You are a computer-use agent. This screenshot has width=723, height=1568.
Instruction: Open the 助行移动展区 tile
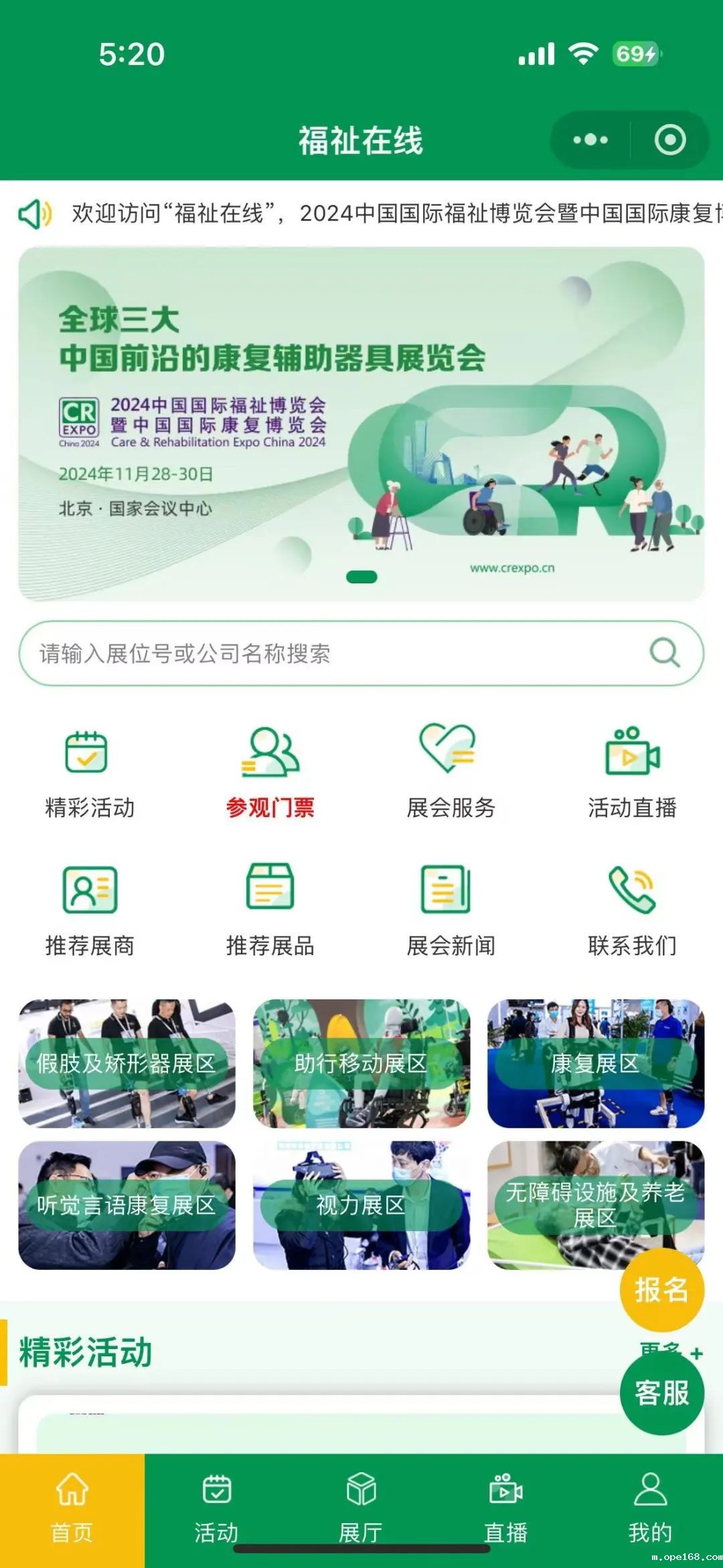click(361, 1064)
